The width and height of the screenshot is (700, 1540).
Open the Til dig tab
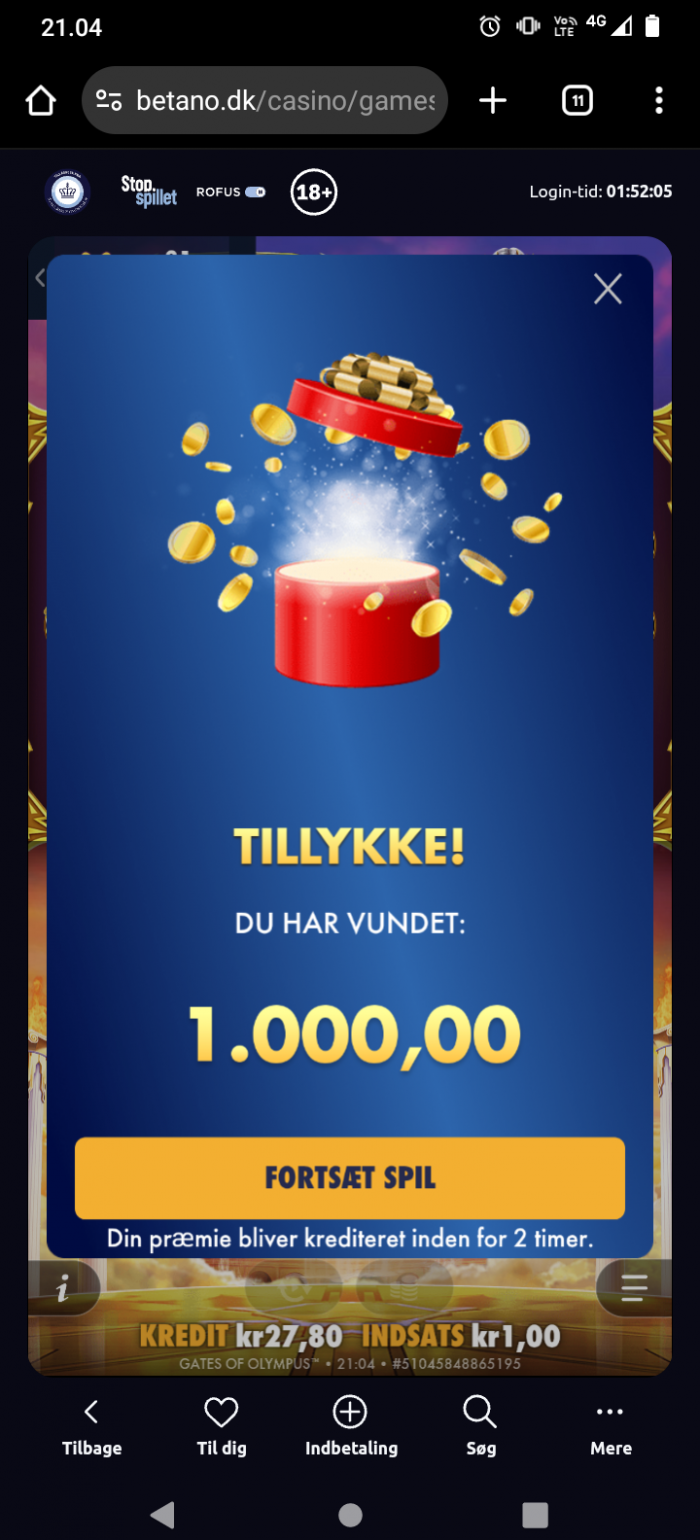(x=221, y=1427)
